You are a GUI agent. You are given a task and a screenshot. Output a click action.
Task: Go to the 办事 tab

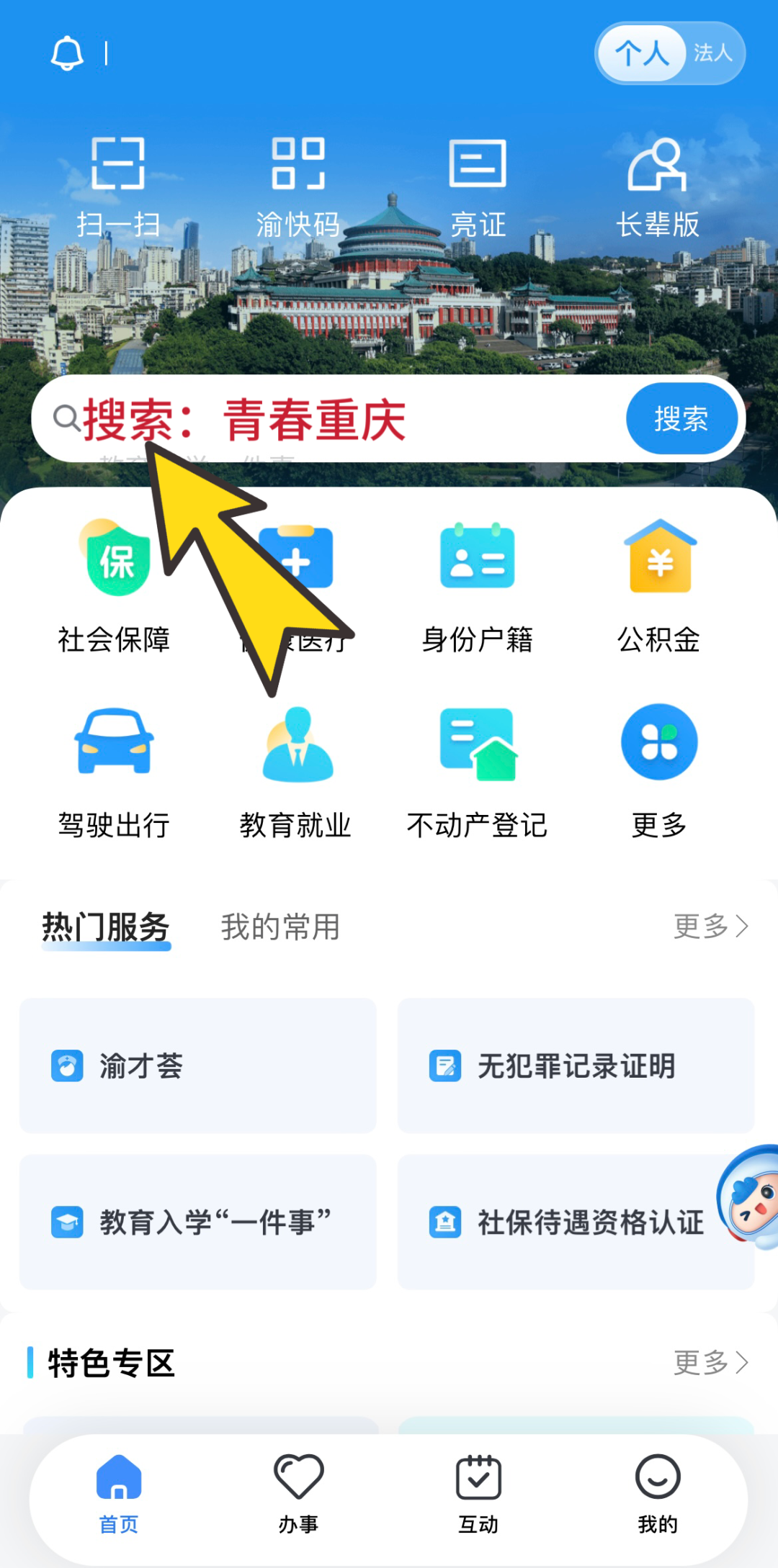[298, 1494]
